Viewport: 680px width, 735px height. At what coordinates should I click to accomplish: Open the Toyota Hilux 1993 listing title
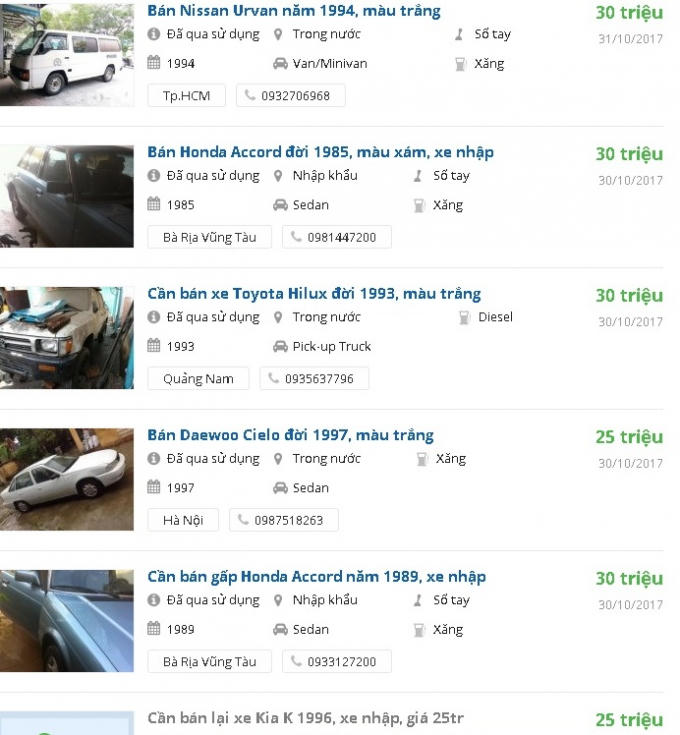tap(313, 294)
